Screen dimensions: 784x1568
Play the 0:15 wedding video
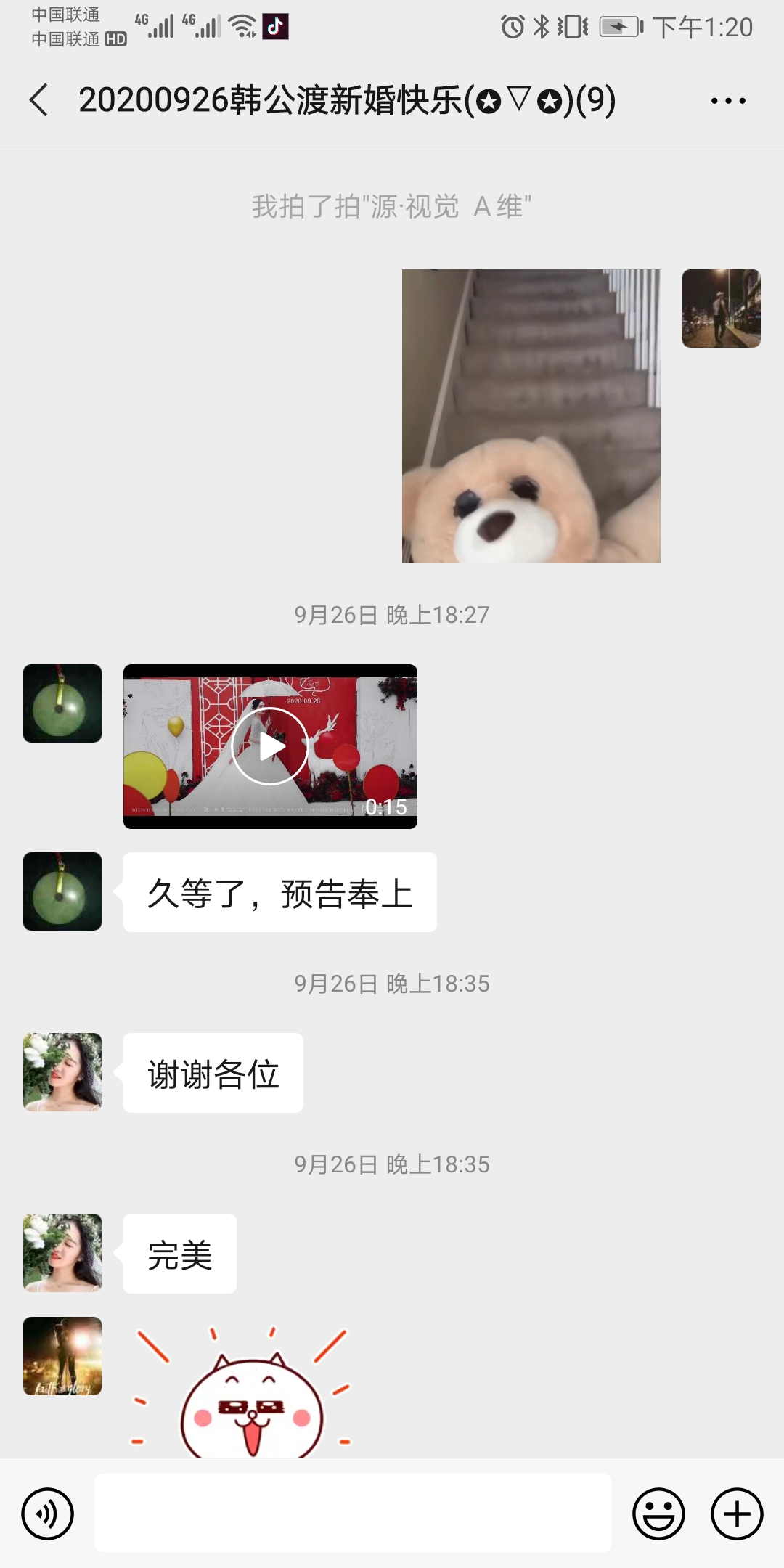tap(270, 746)
